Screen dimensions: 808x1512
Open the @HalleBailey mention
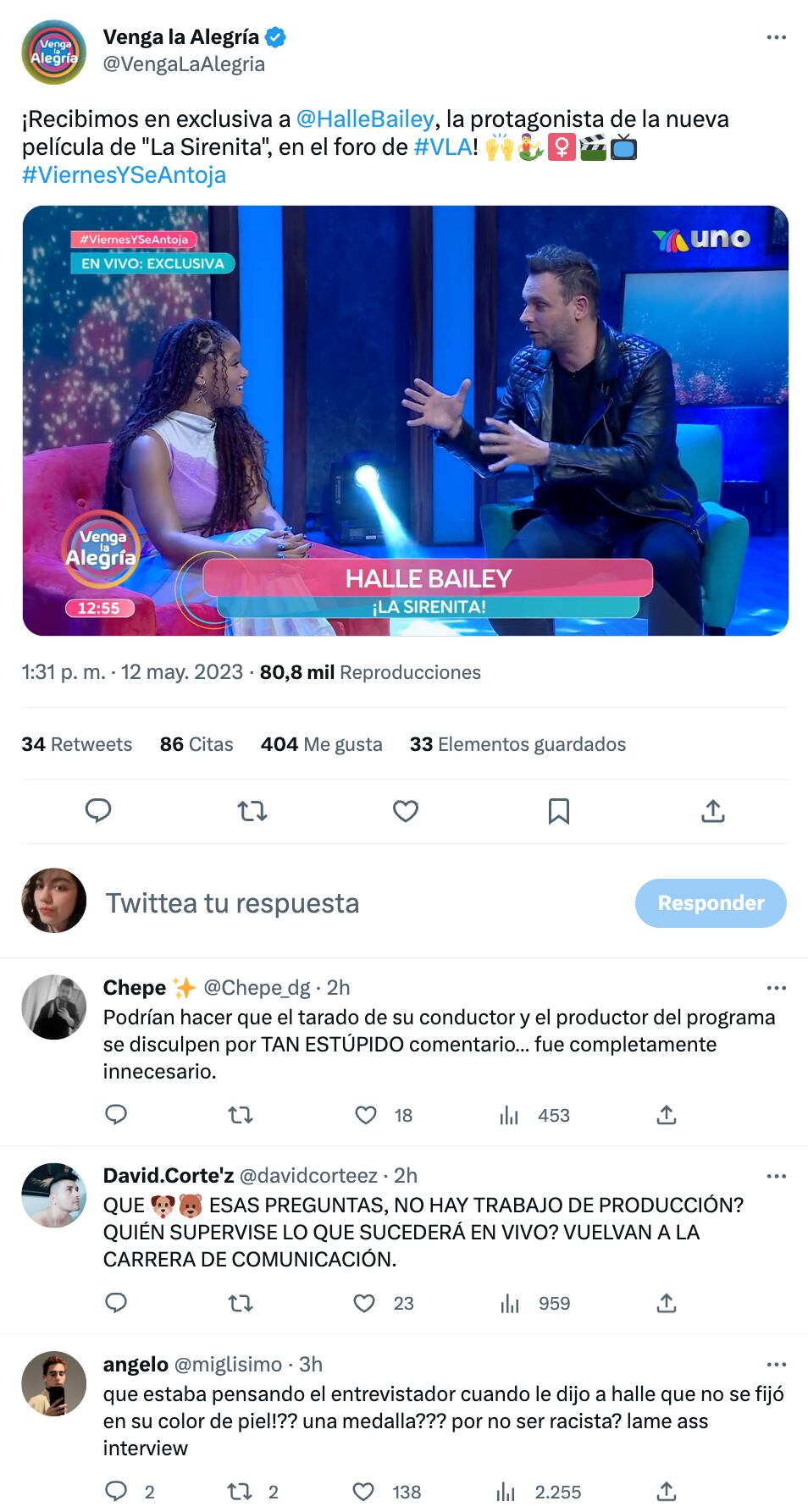click(364, 119)
